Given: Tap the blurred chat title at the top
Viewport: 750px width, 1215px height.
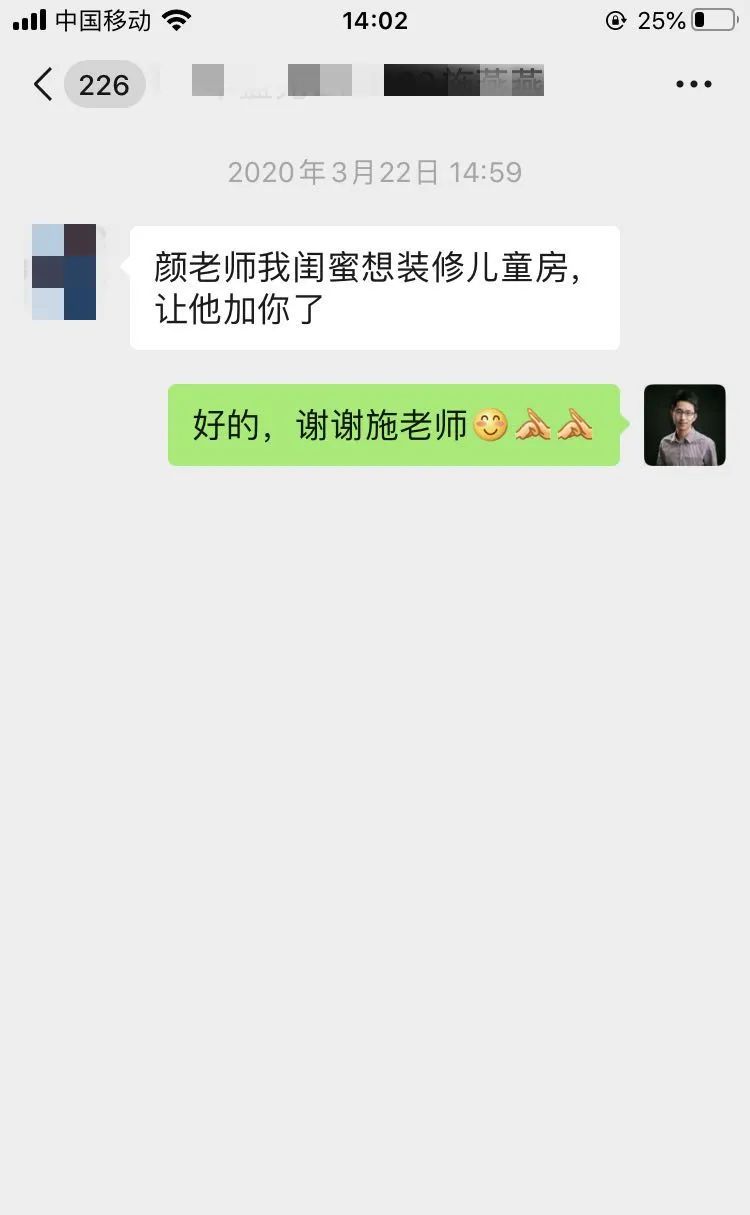Looking at the screenshot, I should point(370,82).
